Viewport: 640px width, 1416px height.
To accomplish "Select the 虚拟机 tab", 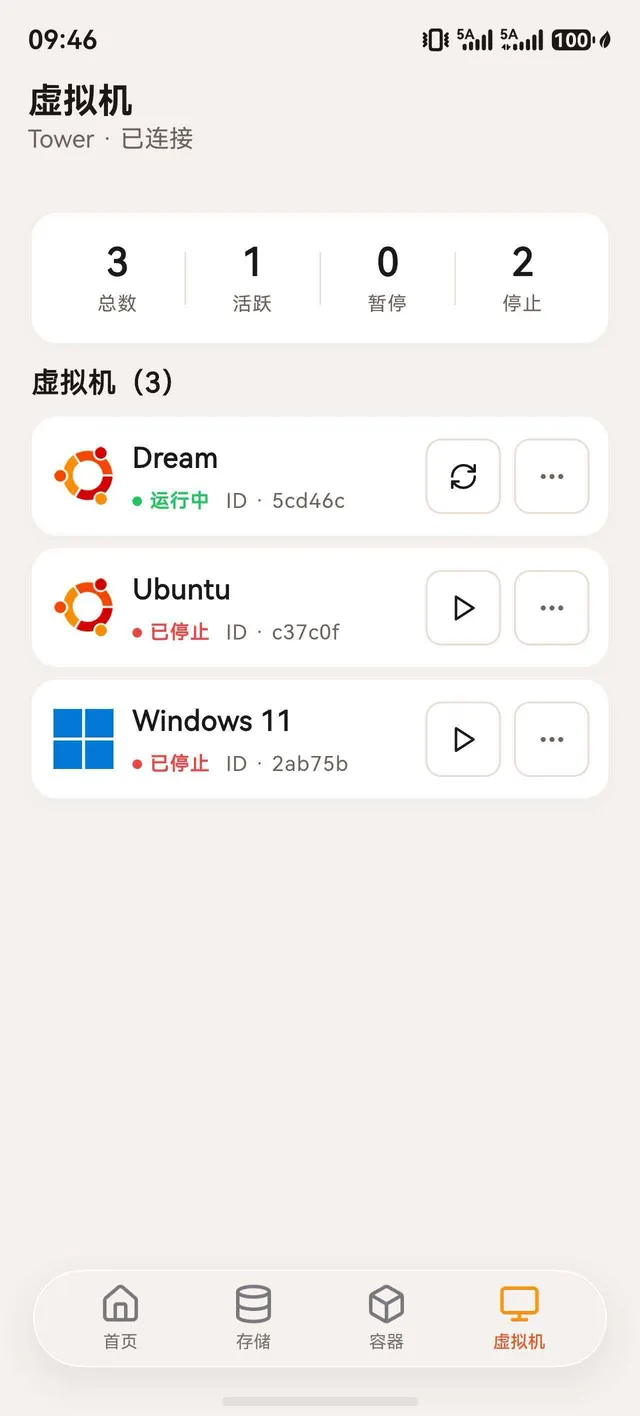I will click(519, 1318).
